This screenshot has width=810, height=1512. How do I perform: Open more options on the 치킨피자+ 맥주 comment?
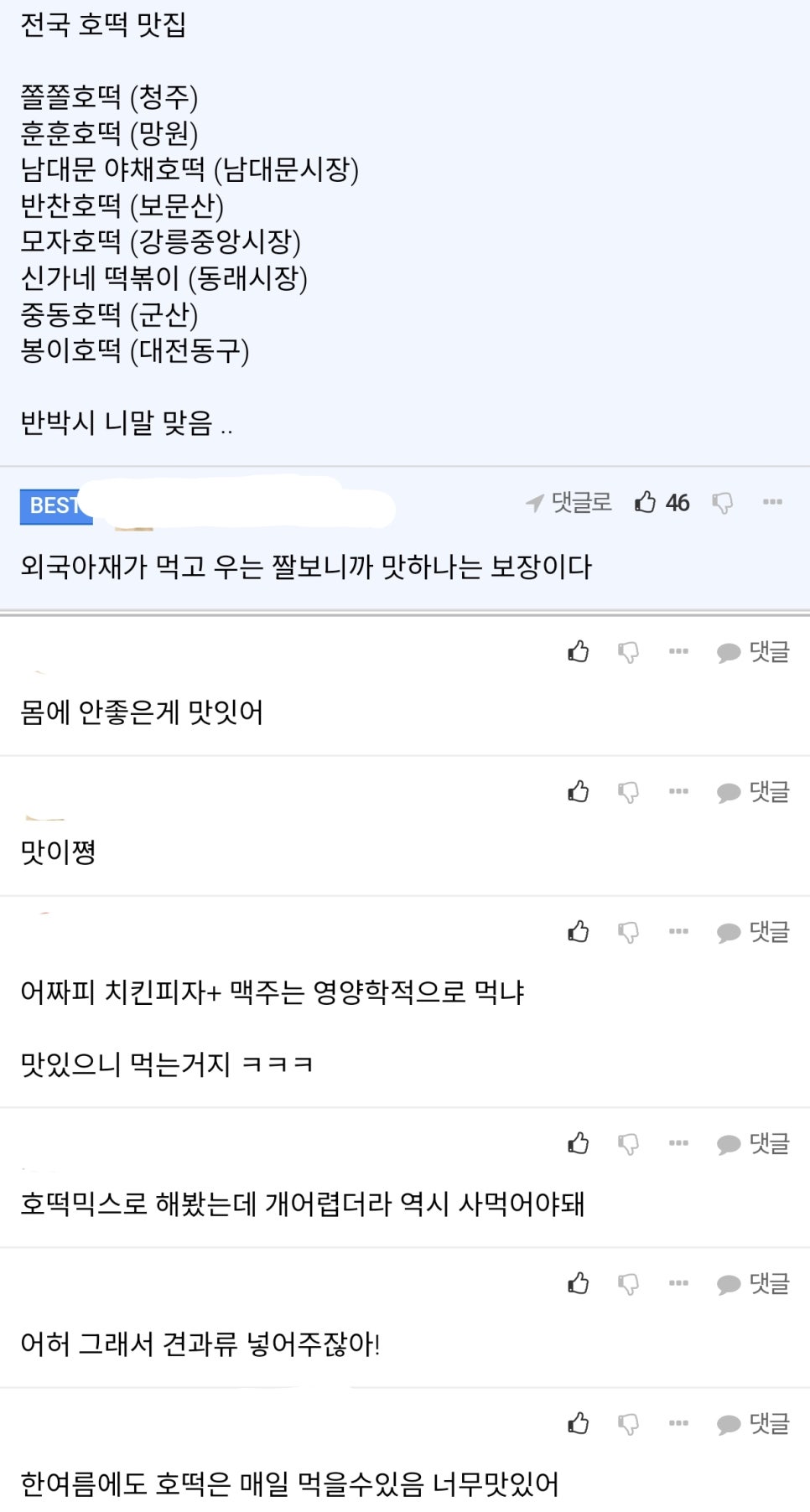[x=678, y=931]
